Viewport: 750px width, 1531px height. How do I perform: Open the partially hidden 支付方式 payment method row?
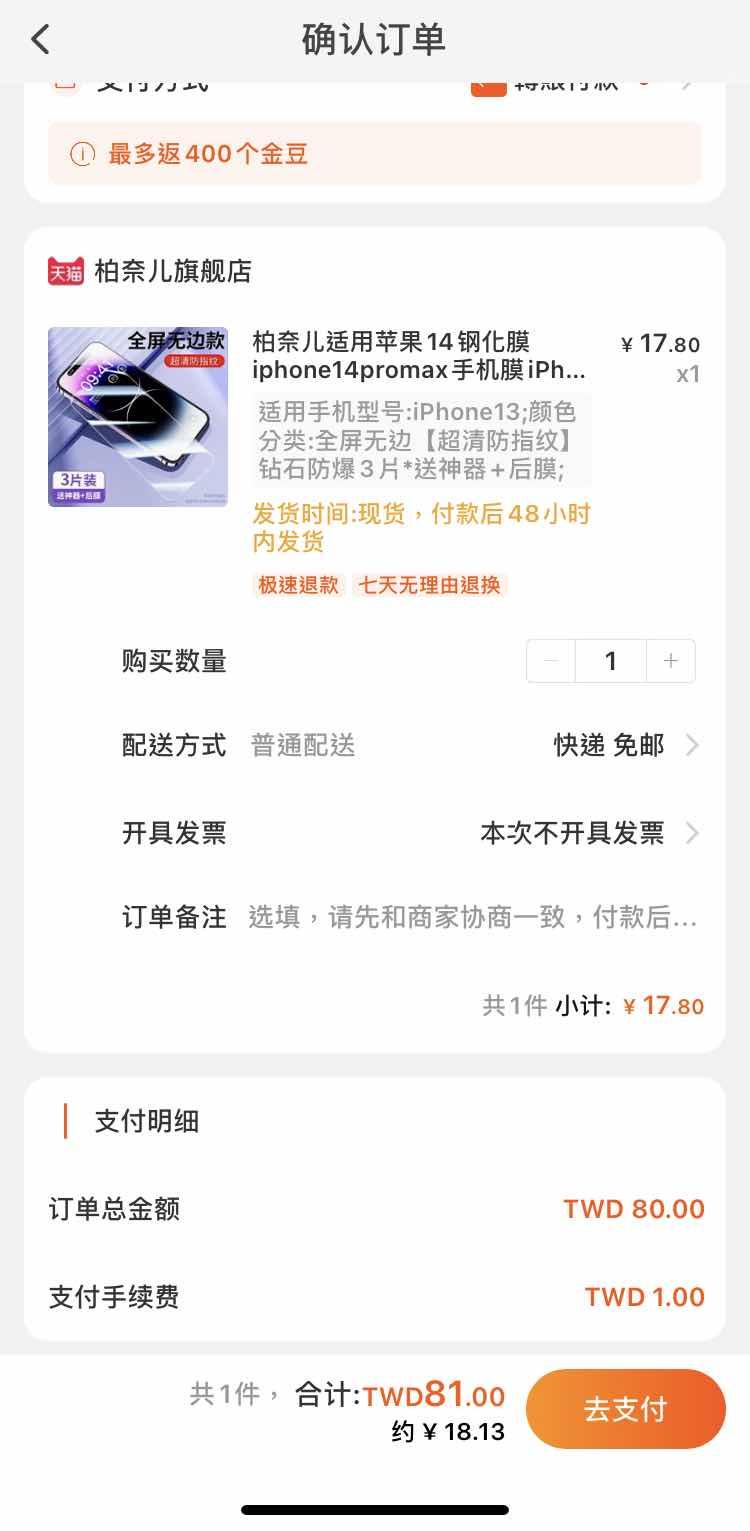point(375,86)
